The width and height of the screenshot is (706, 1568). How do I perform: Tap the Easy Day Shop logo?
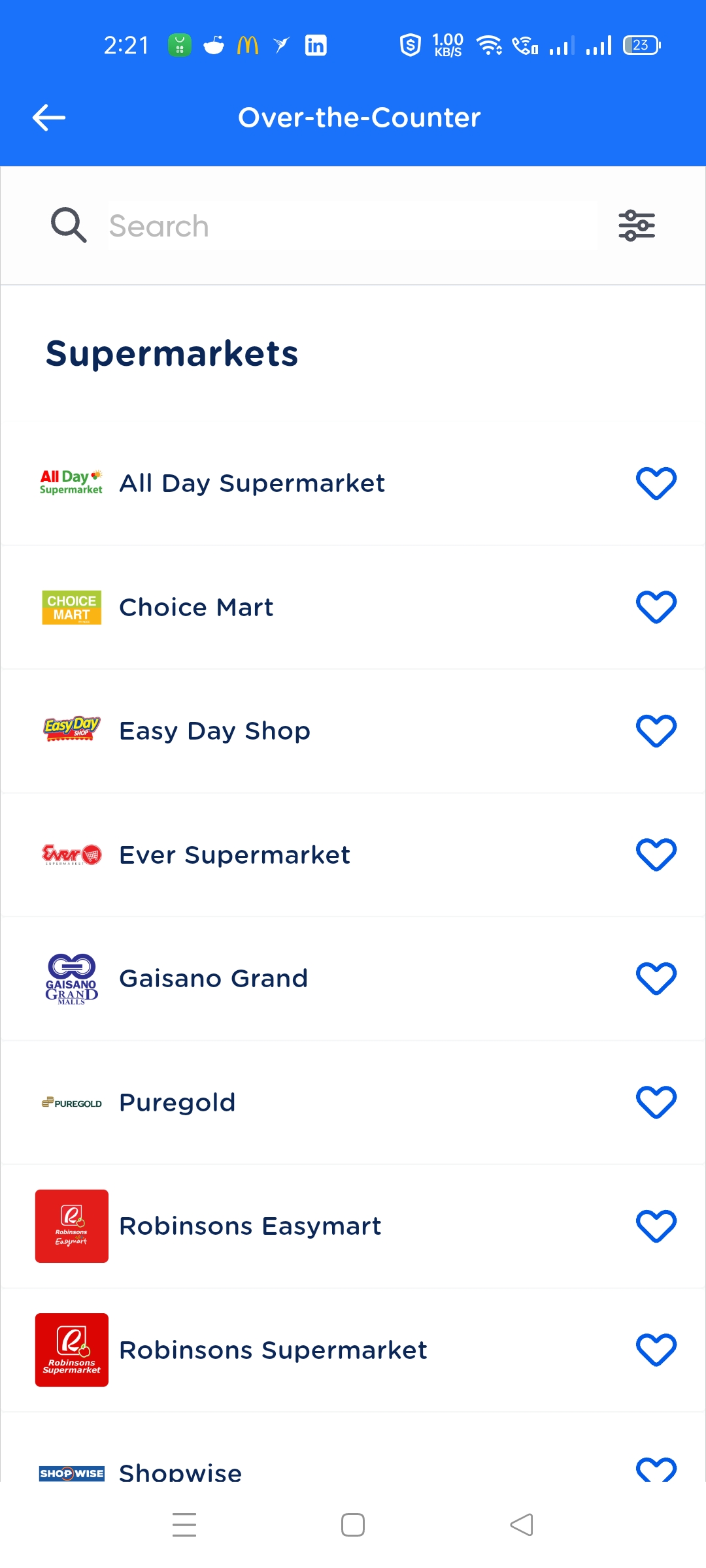[71, 730]
